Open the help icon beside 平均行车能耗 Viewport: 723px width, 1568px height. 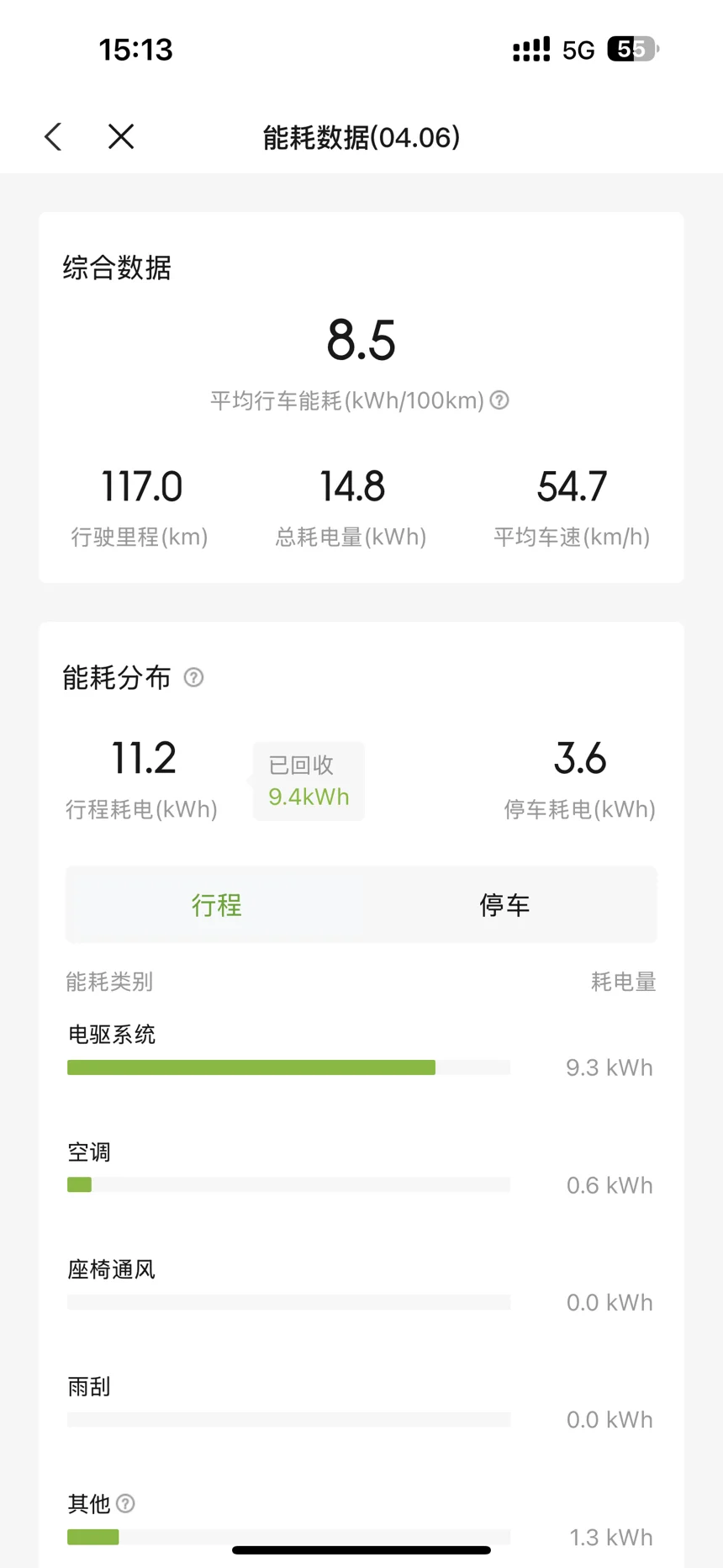tap(499, 400)
